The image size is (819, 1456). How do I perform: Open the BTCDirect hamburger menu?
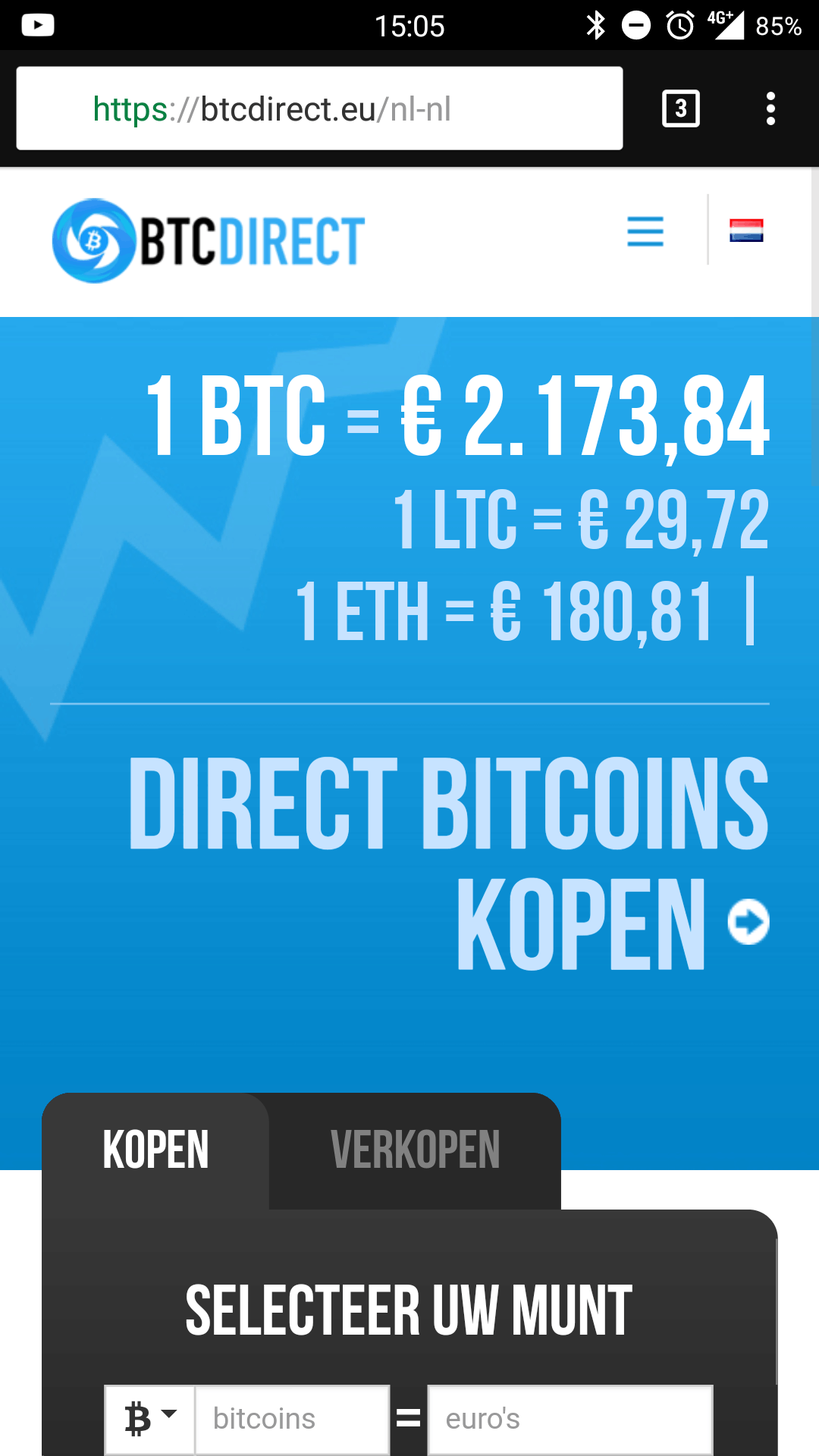(x=645, y=231)
